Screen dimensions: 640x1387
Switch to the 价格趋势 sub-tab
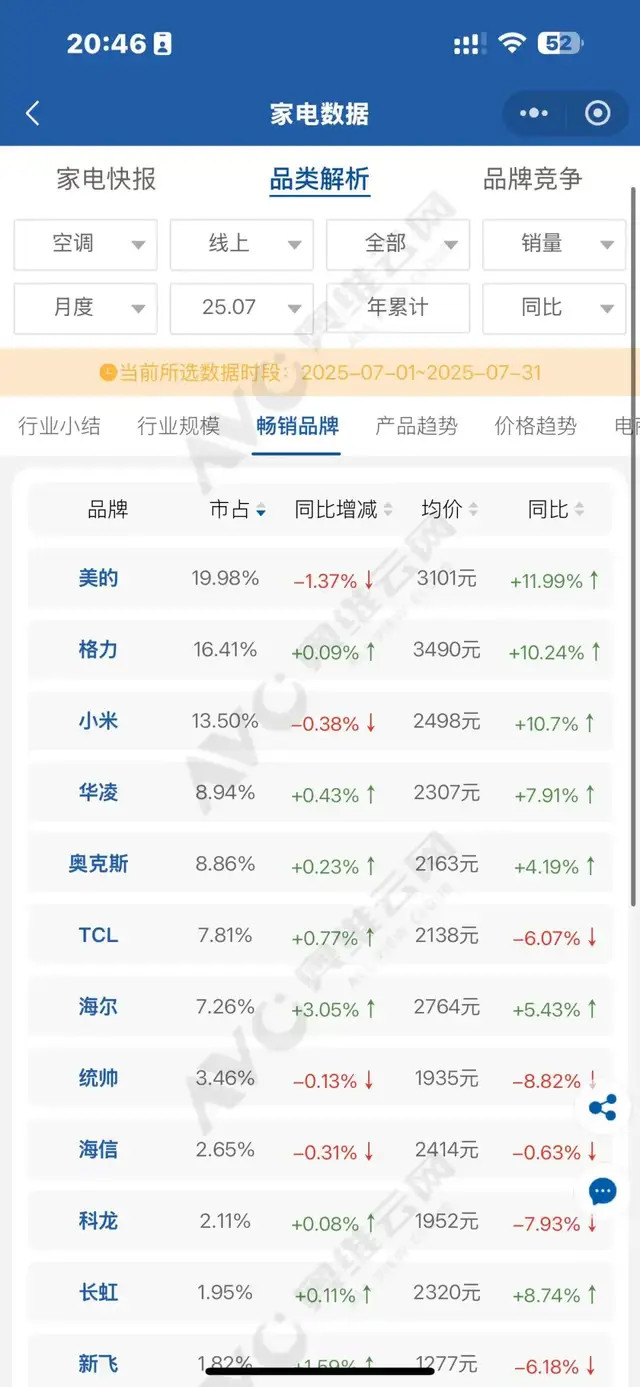[x=535, y=426]
